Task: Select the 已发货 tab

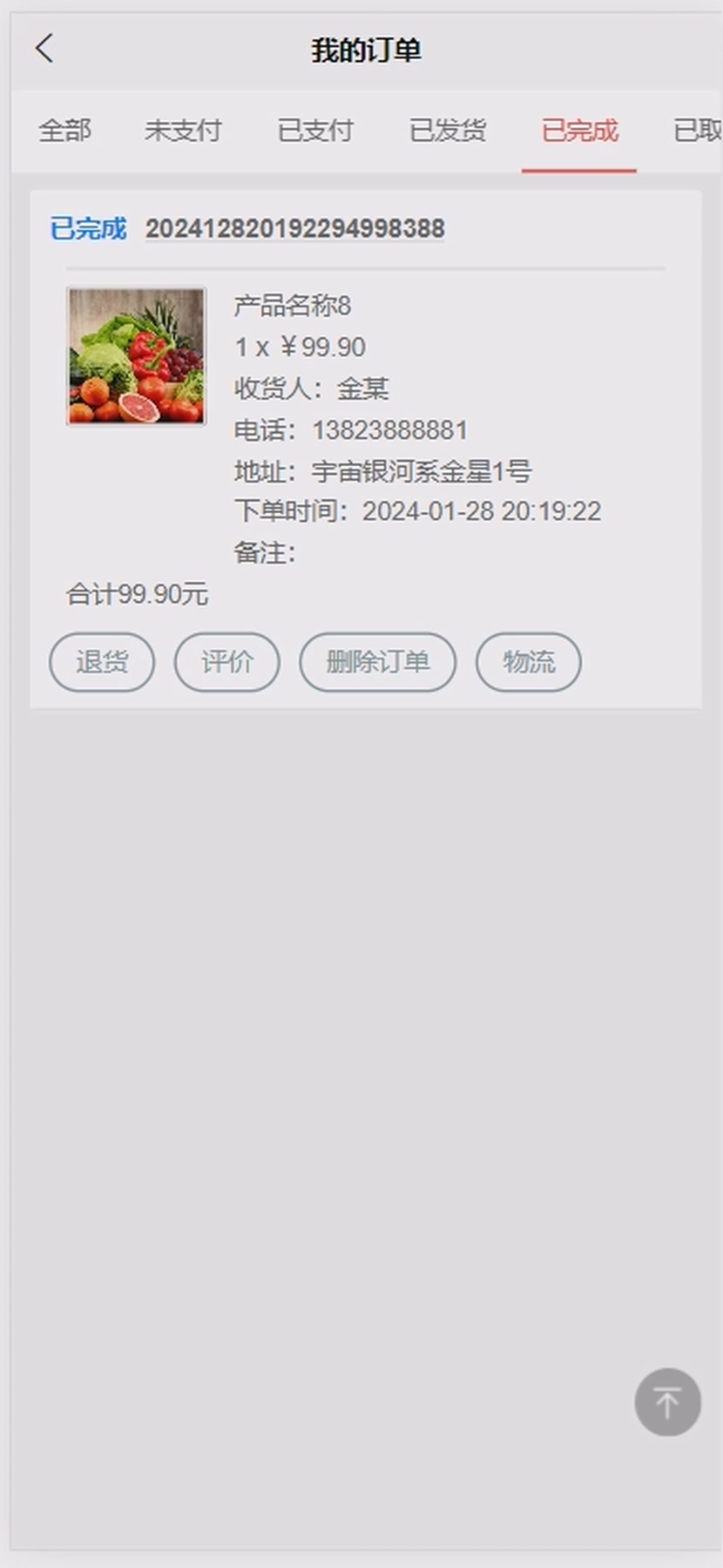Action: 448,131
